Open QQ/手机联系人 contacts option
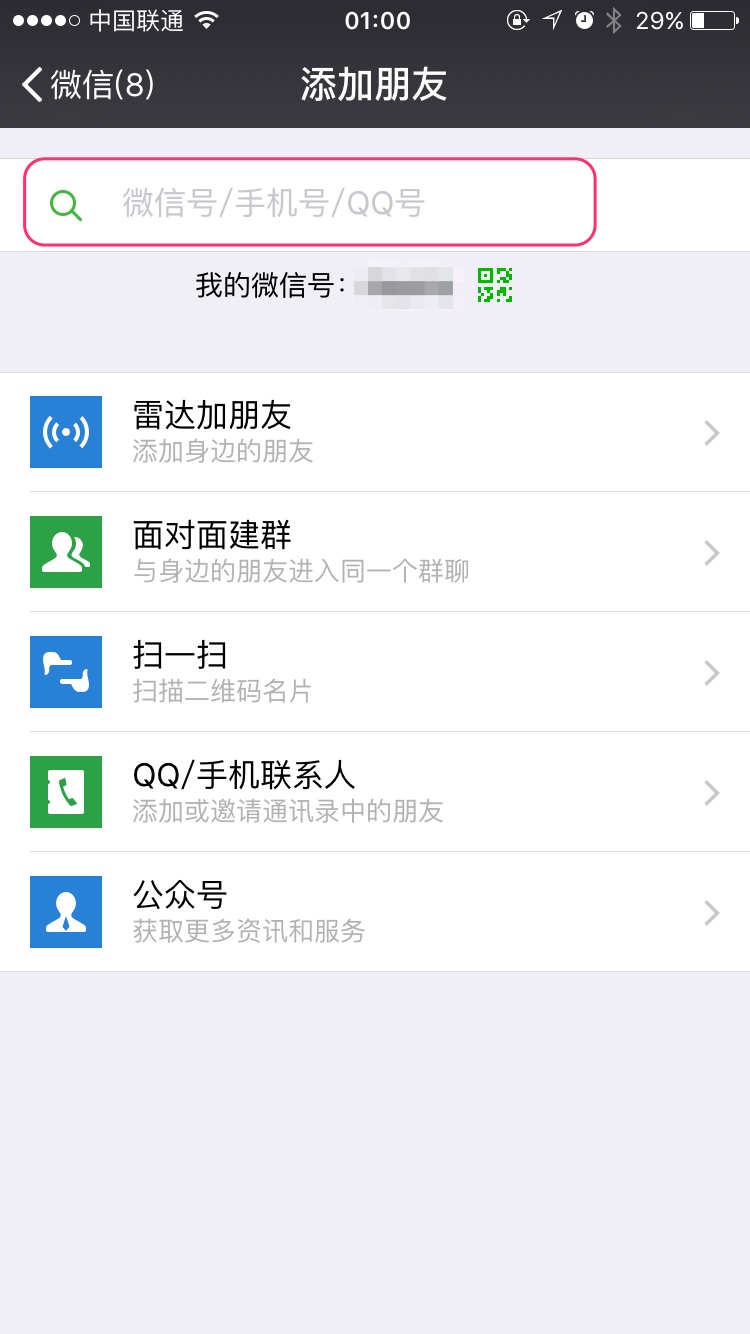This screenshot has height=1334, width=750. coord(375,792)
